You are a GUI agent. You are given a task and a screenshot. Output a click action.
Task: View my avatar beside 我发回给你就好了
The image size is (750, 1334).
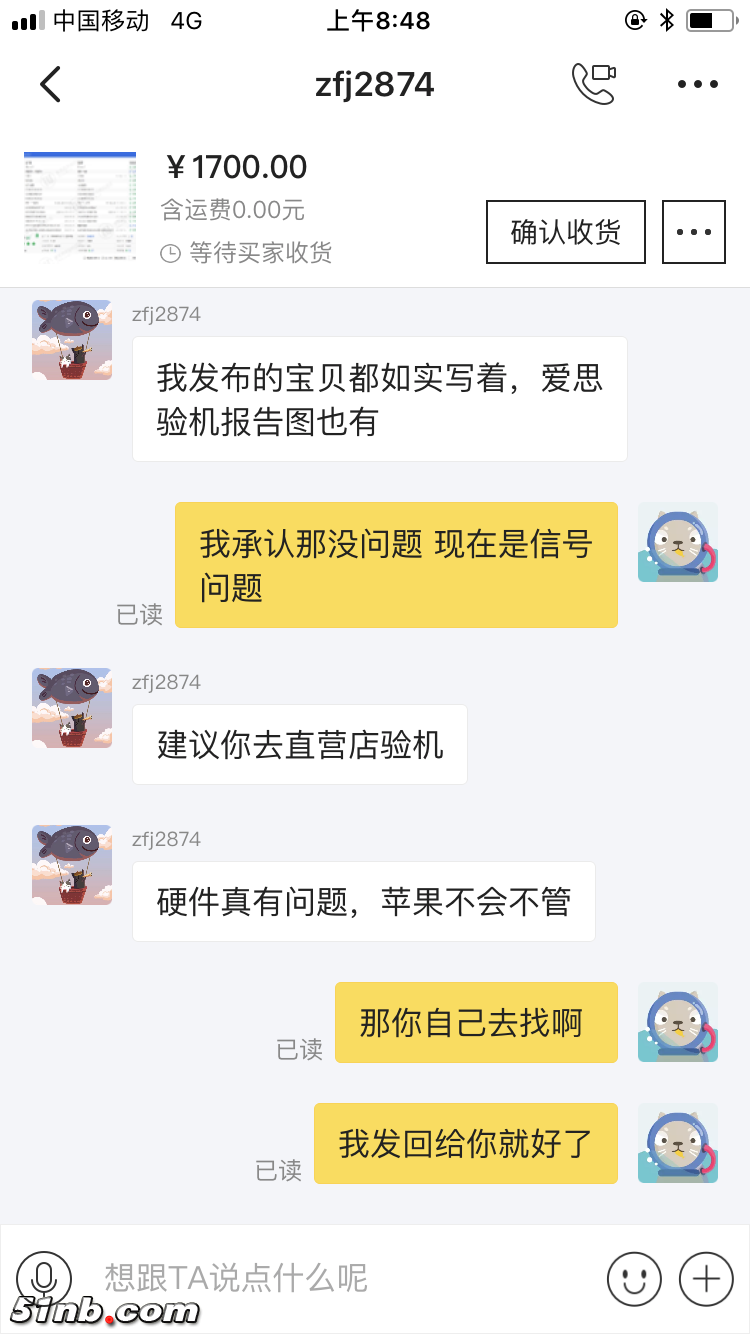click(x=678, y=1143)
